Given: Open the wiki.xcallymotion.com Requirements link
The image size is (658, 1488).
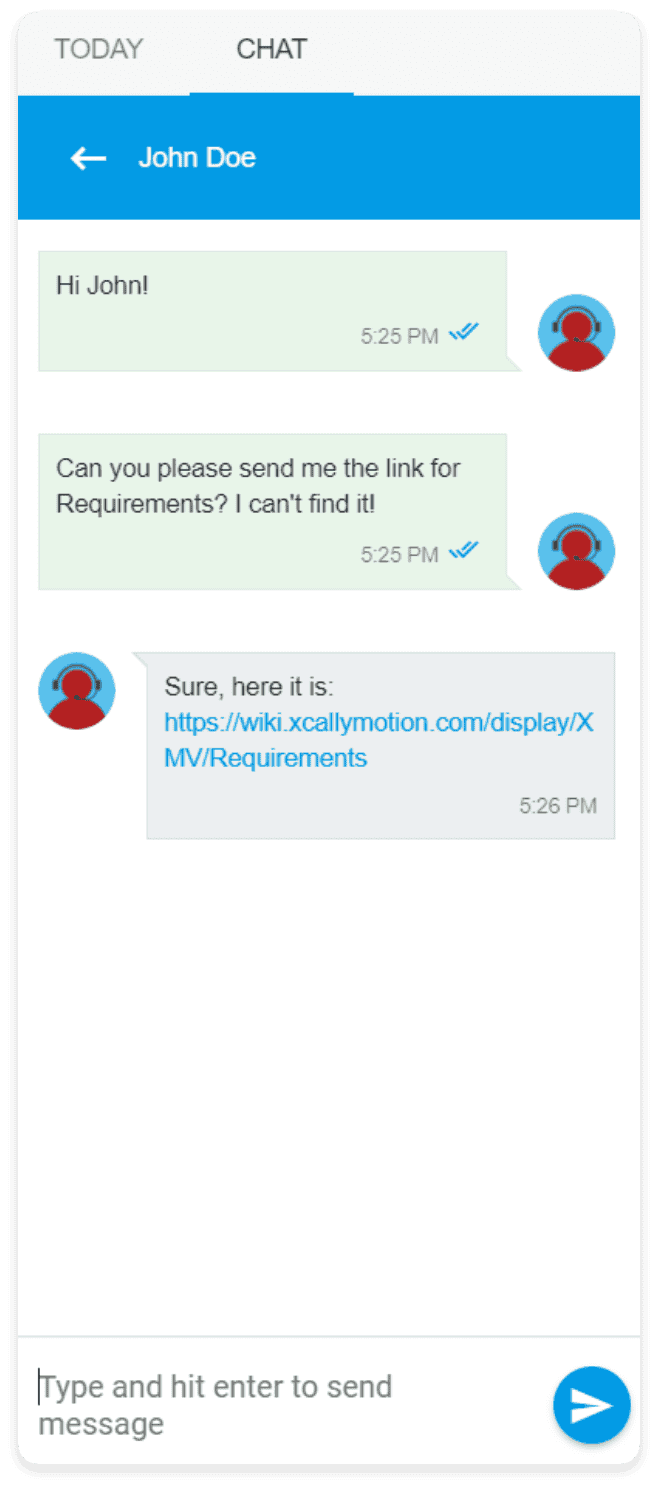Looking at the screenshot, I should click(x=379, y=740).
